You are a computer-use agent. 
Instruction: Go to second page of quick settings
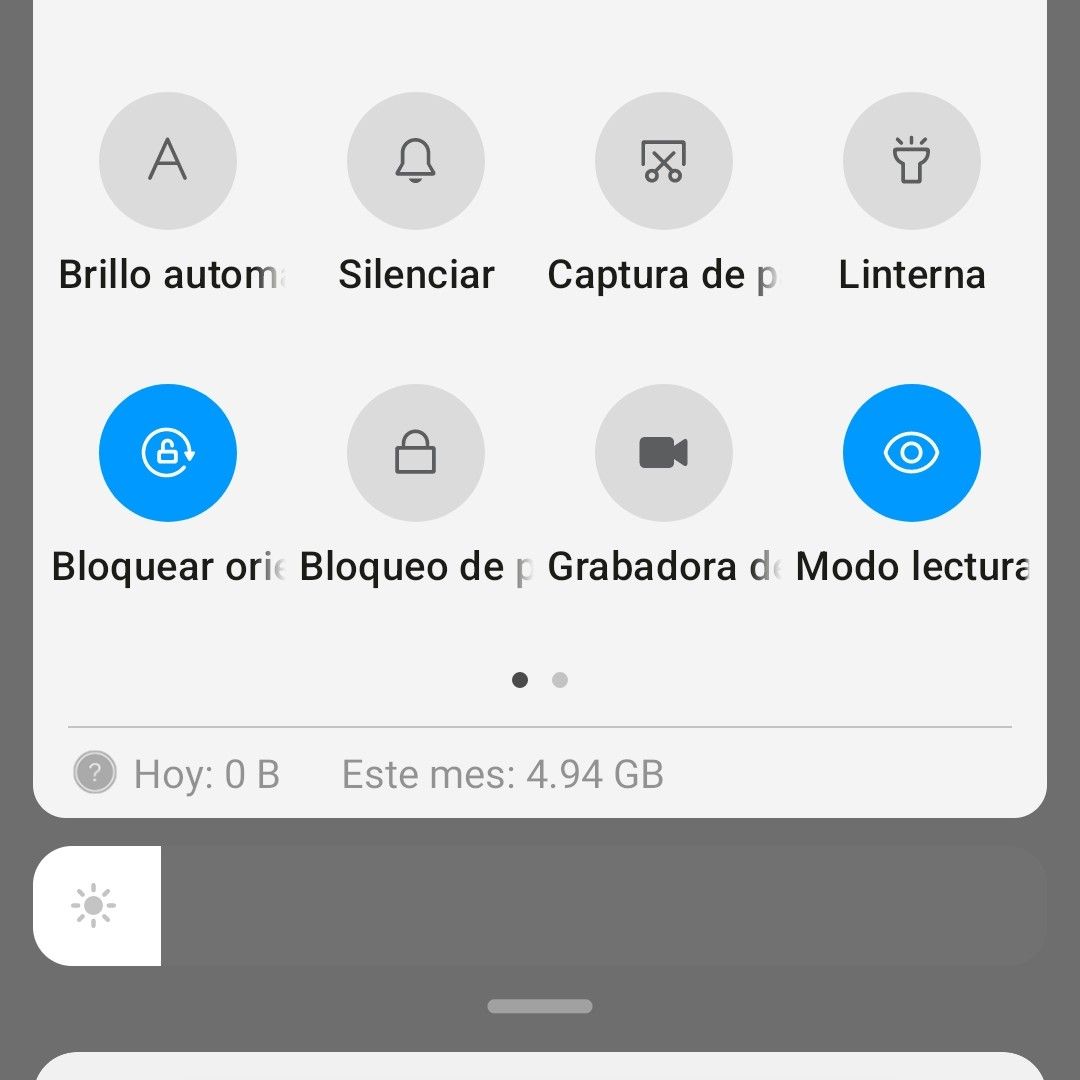coord(560,680)
